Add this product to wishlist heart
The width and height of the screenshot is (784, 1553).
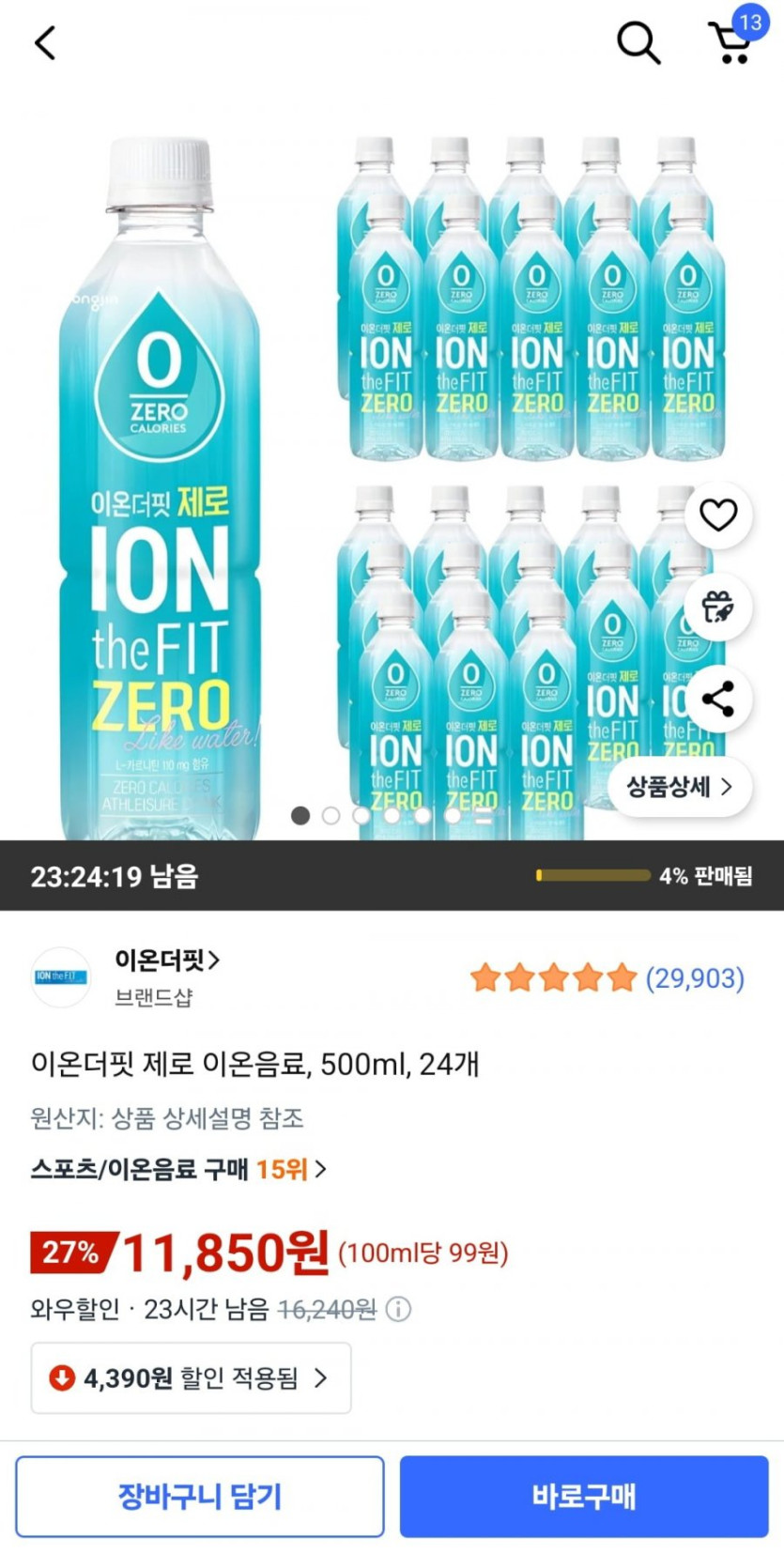718,515
